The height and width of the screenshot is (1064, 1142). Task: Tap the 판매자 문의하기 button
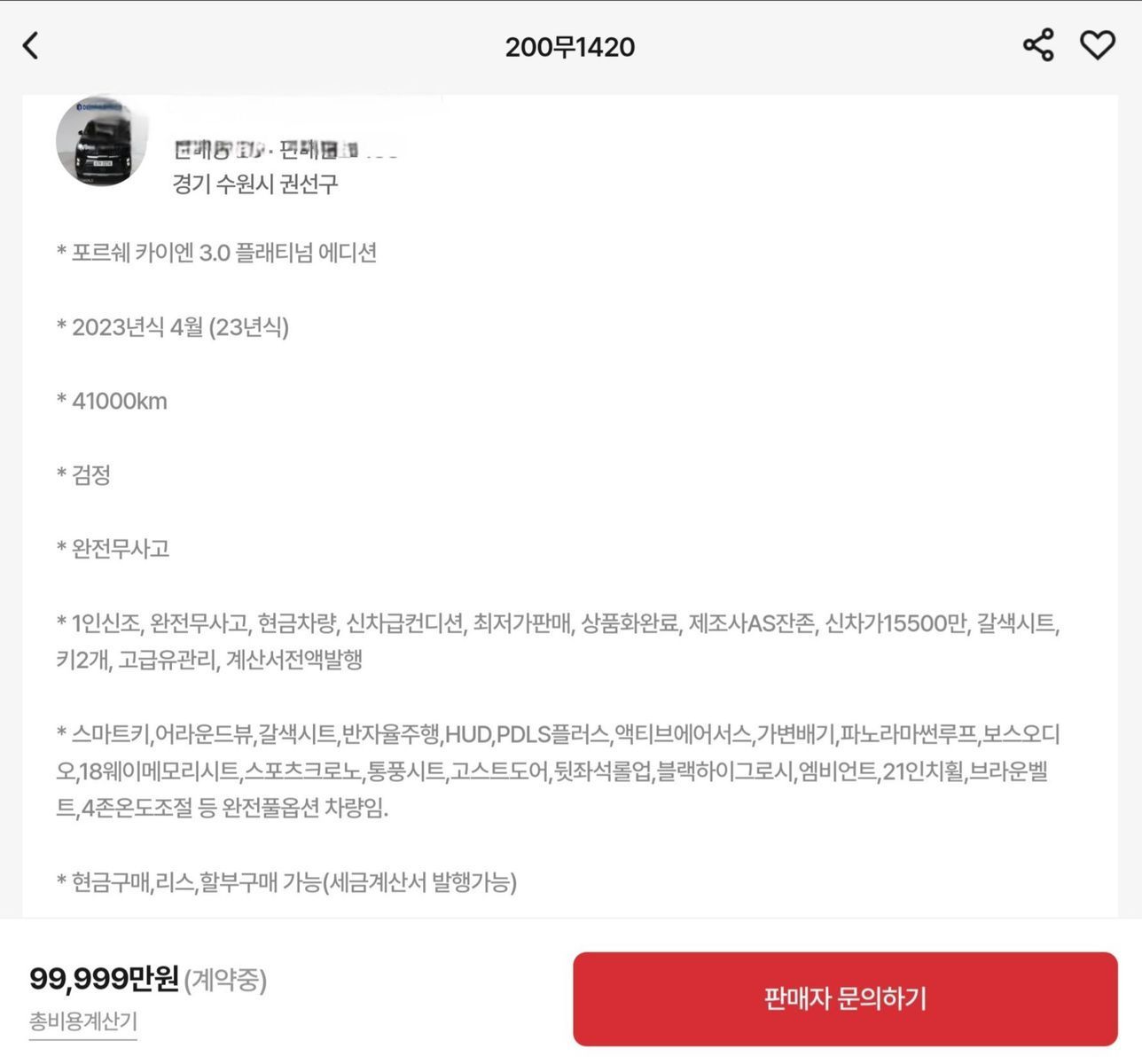tap(845, 998)
